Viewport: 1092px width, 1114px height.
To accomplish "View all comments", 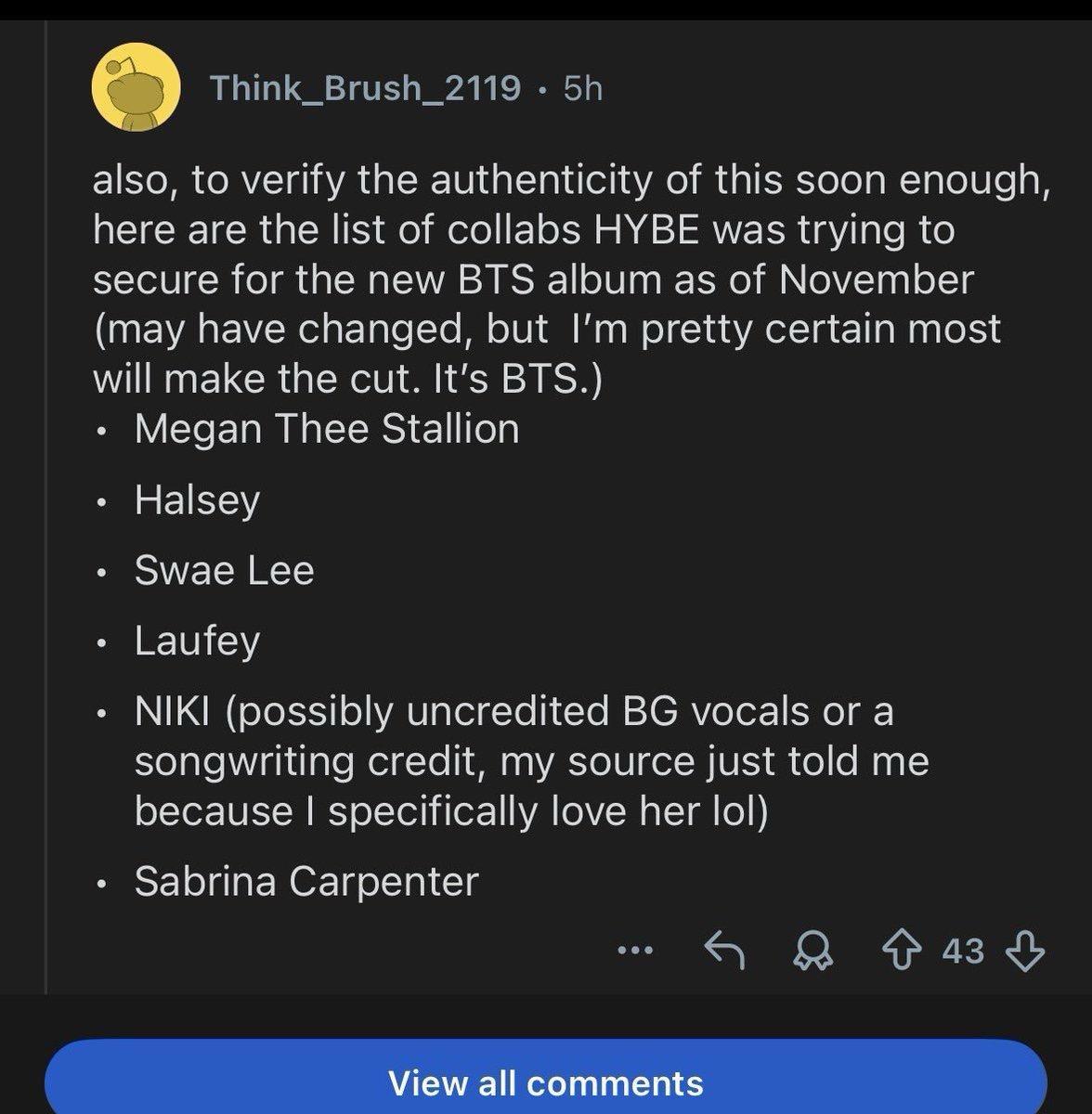I will coord(546,1082).
